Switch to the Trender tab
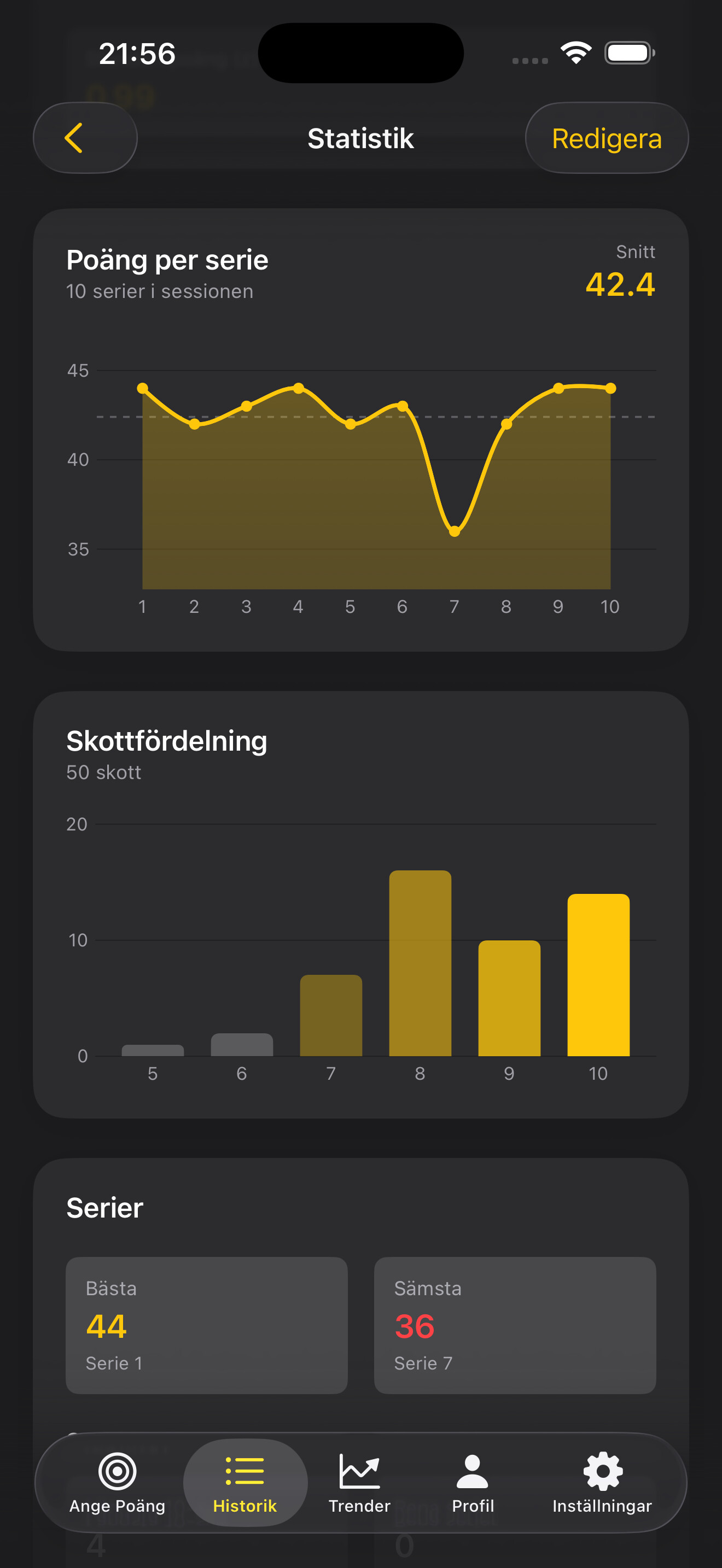Viewport: 722px width, 1568px height. click(359, 1483)
